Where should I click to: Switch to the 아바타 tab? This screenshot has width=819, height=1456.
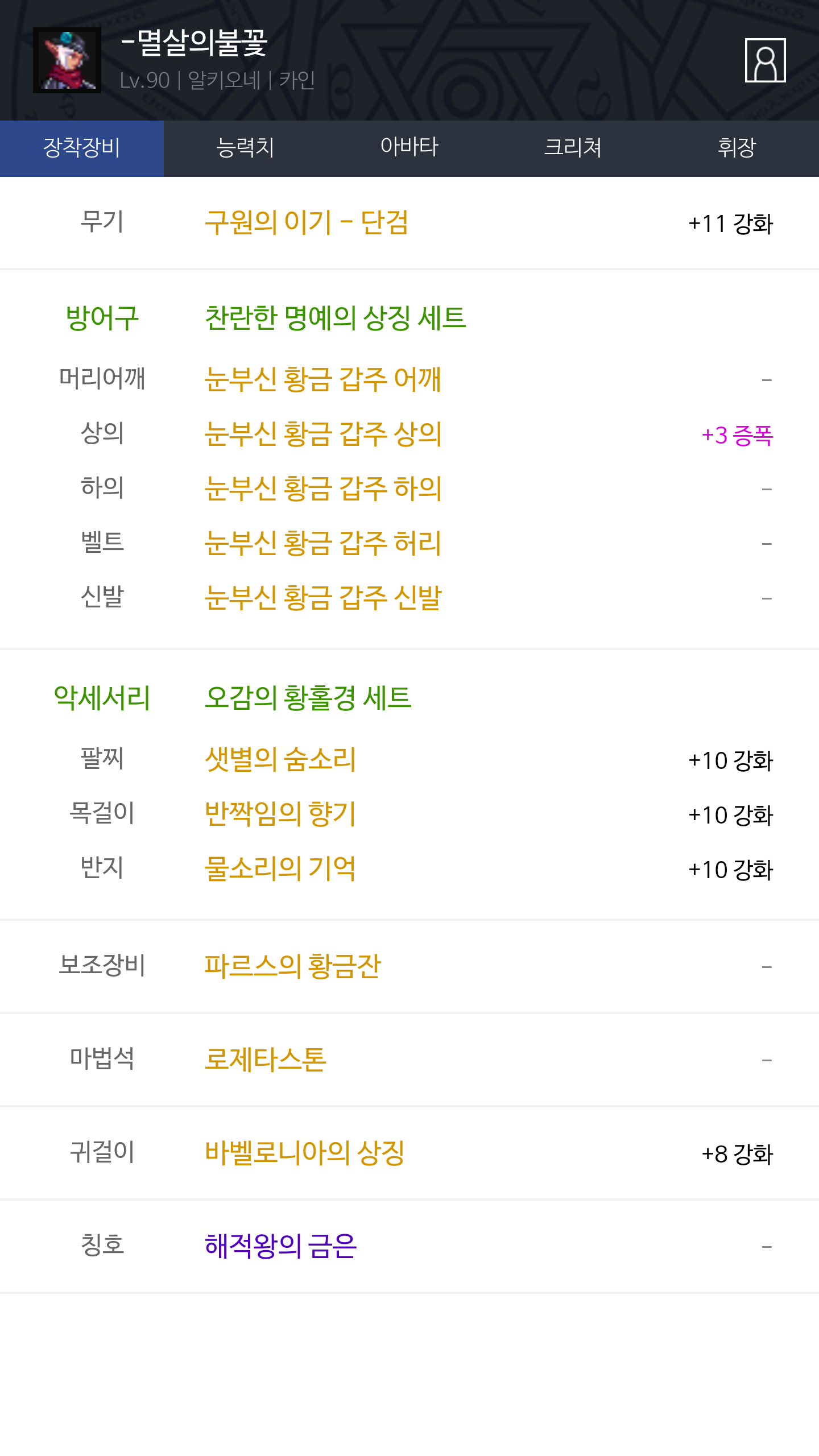[x=409, y=148]
